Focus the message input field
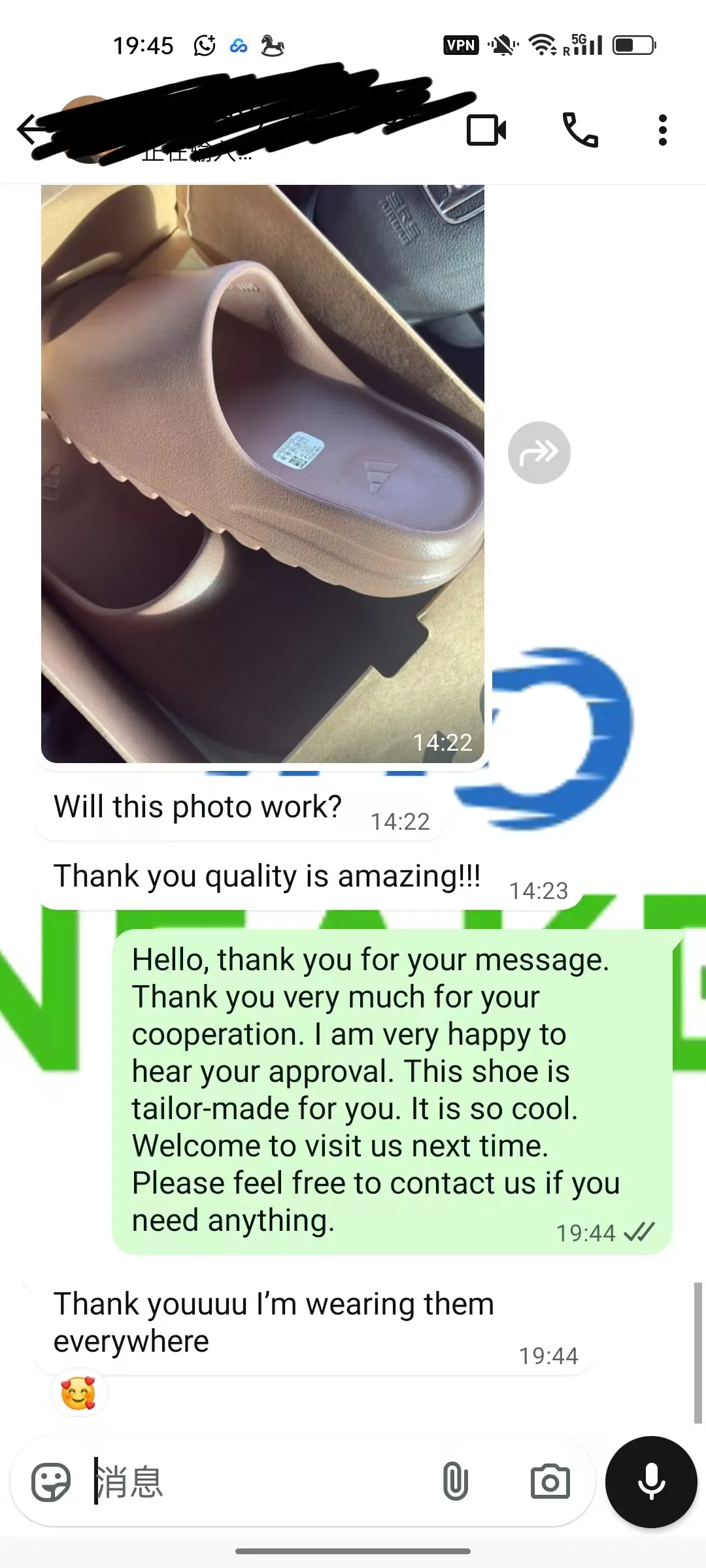Screen dimensions: 706x1568 [261, 1482]
